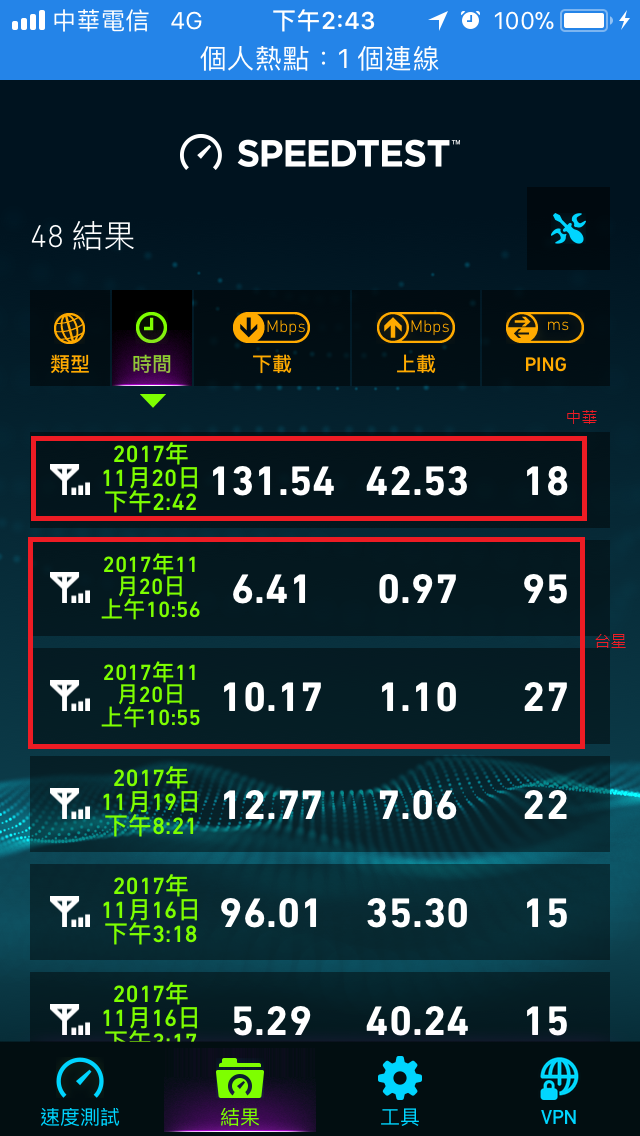Open the 6.41 Mbps result
This screenshot has width=640, height=1136.
[x=320, y=588]
